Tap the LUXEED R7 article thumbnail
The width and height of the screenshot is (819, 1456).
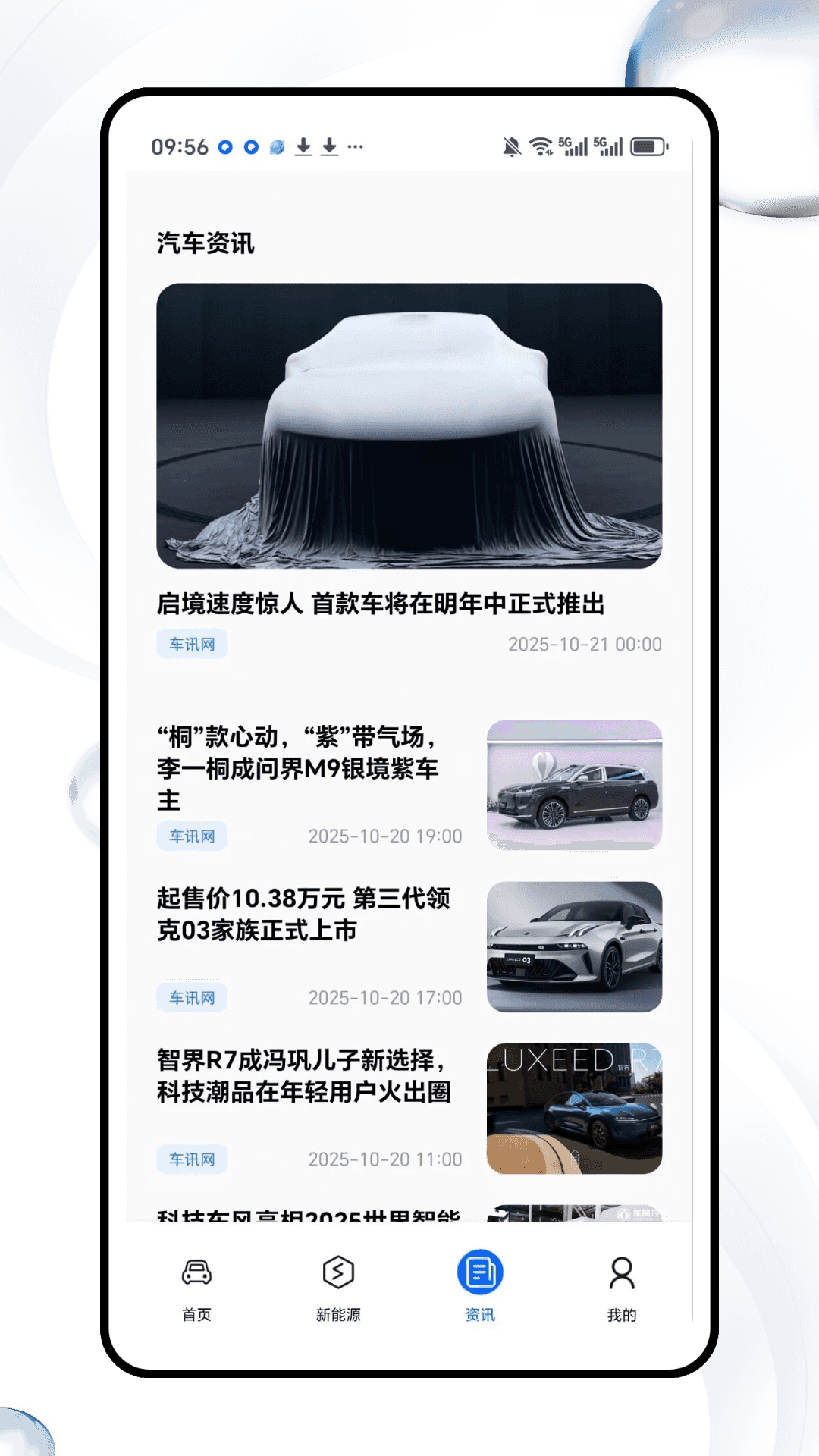(x=575, y=1107)
